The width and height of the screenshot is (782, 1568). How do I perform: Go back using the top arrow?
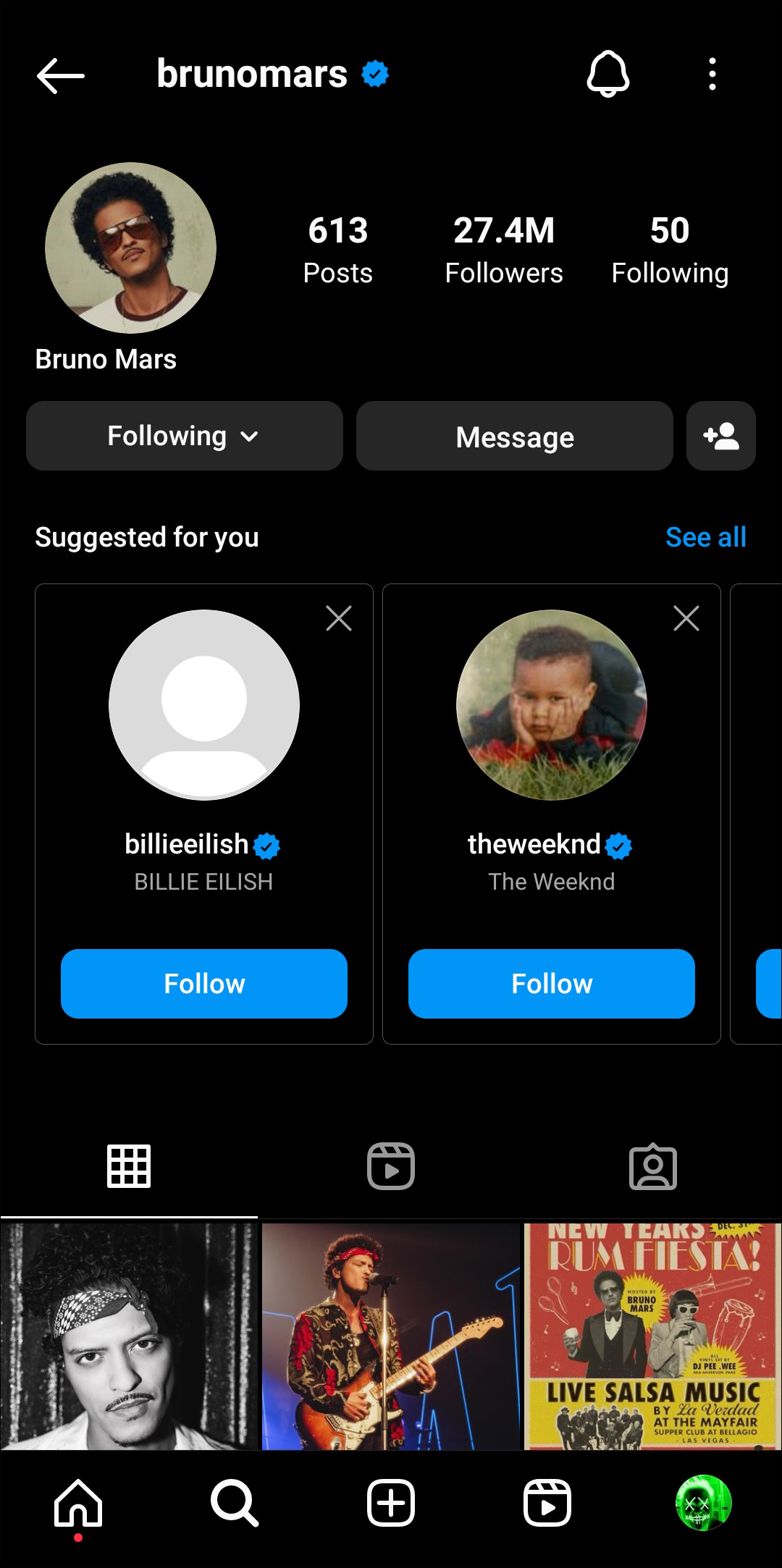(61, 75)
